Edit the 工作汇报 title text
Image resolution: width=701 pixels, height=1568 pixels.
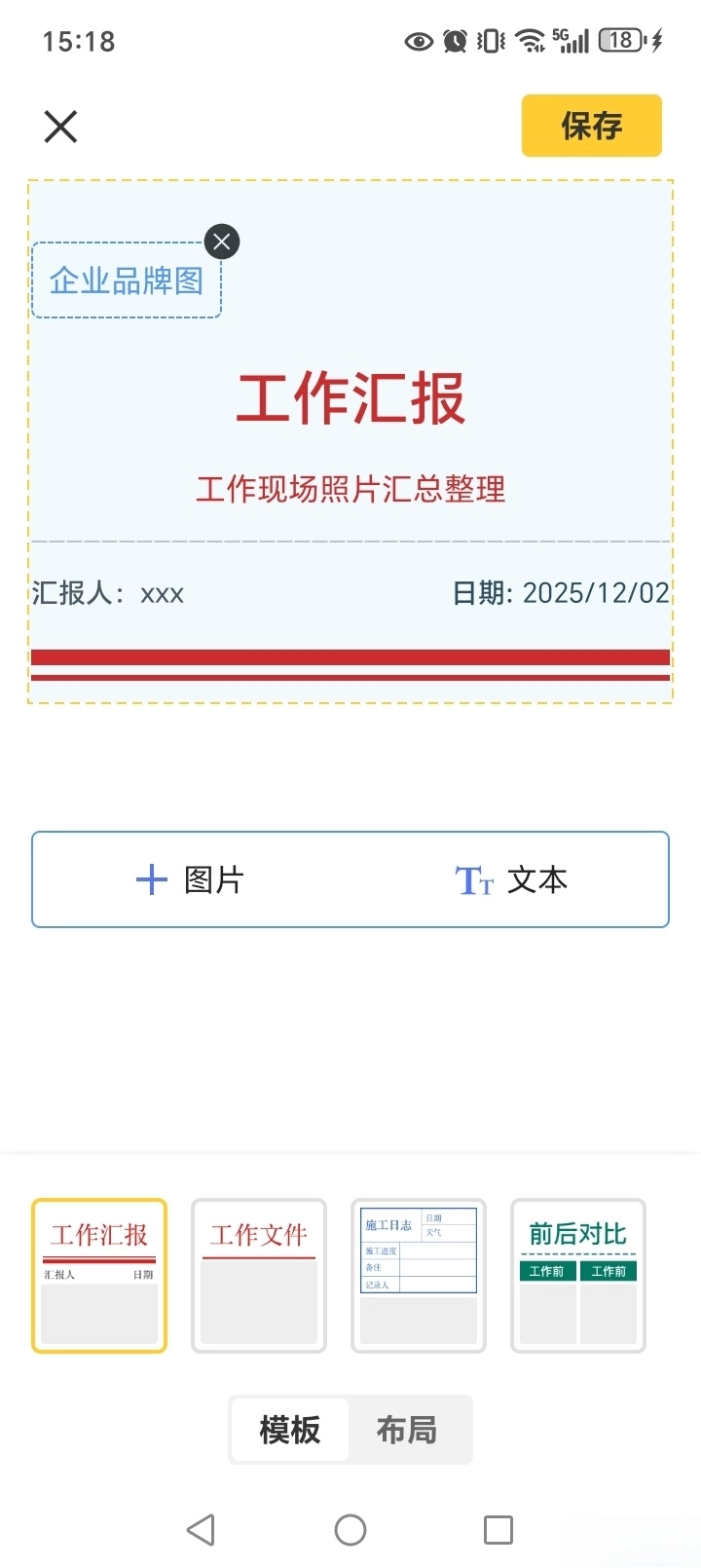(x=350, y=398)
